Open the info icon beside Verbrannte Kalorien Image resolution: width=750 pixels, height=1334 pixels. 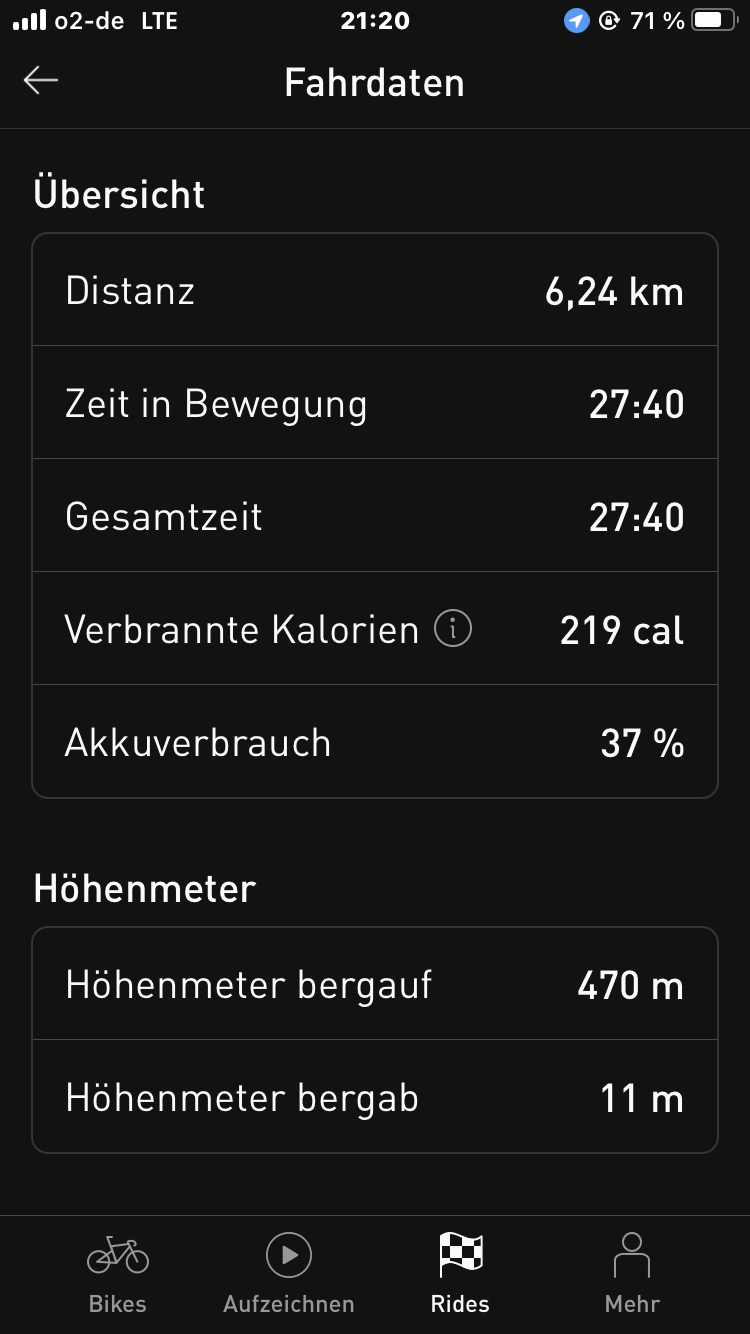coord(453,629)
